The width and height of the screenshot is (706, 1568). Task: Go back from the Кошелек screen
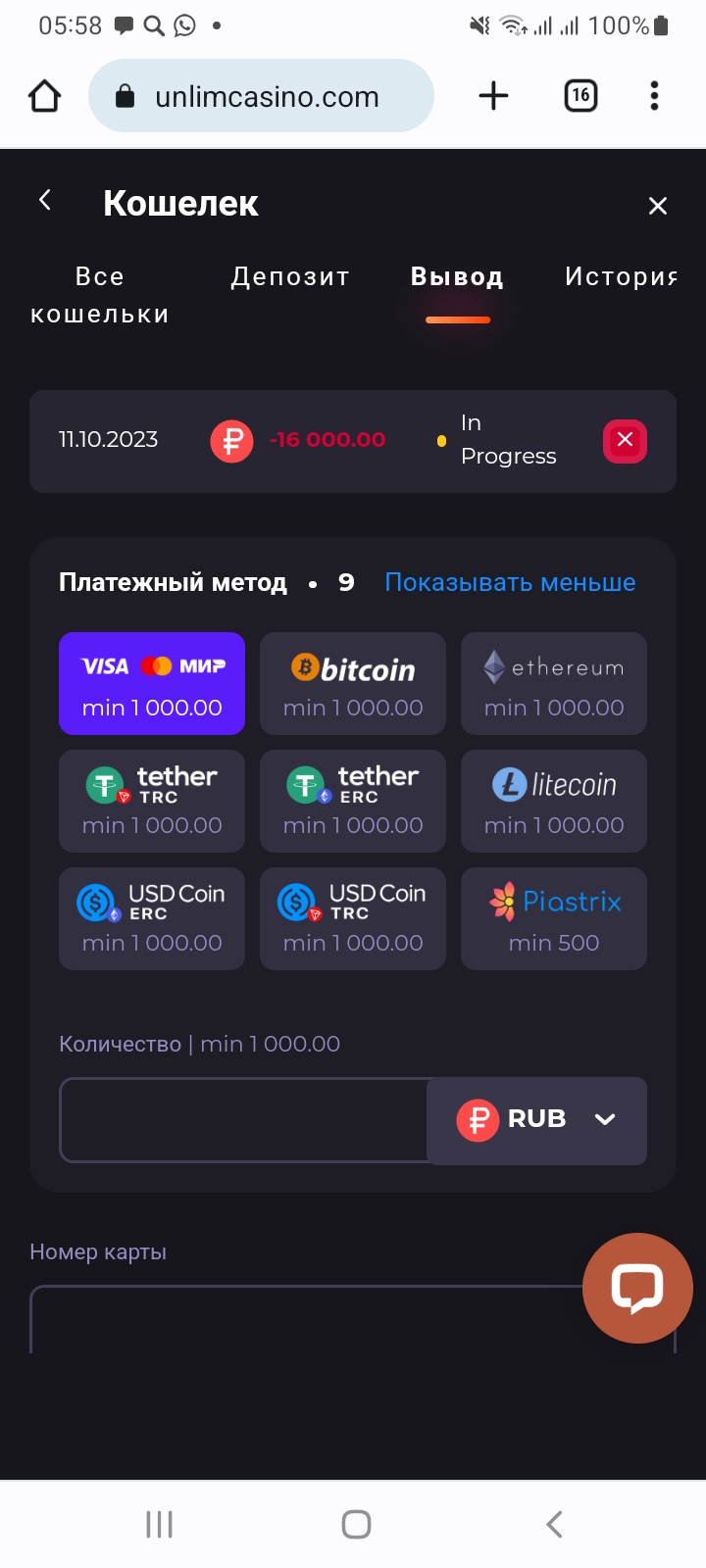45,201
